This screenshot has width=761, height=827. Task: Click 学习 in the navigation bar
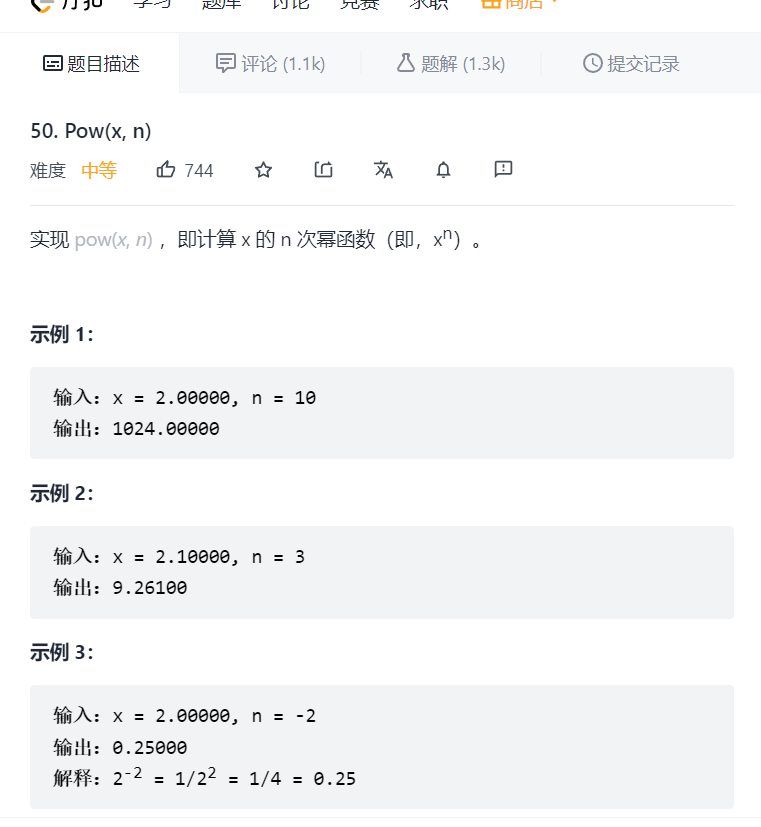tap(150, 4)
